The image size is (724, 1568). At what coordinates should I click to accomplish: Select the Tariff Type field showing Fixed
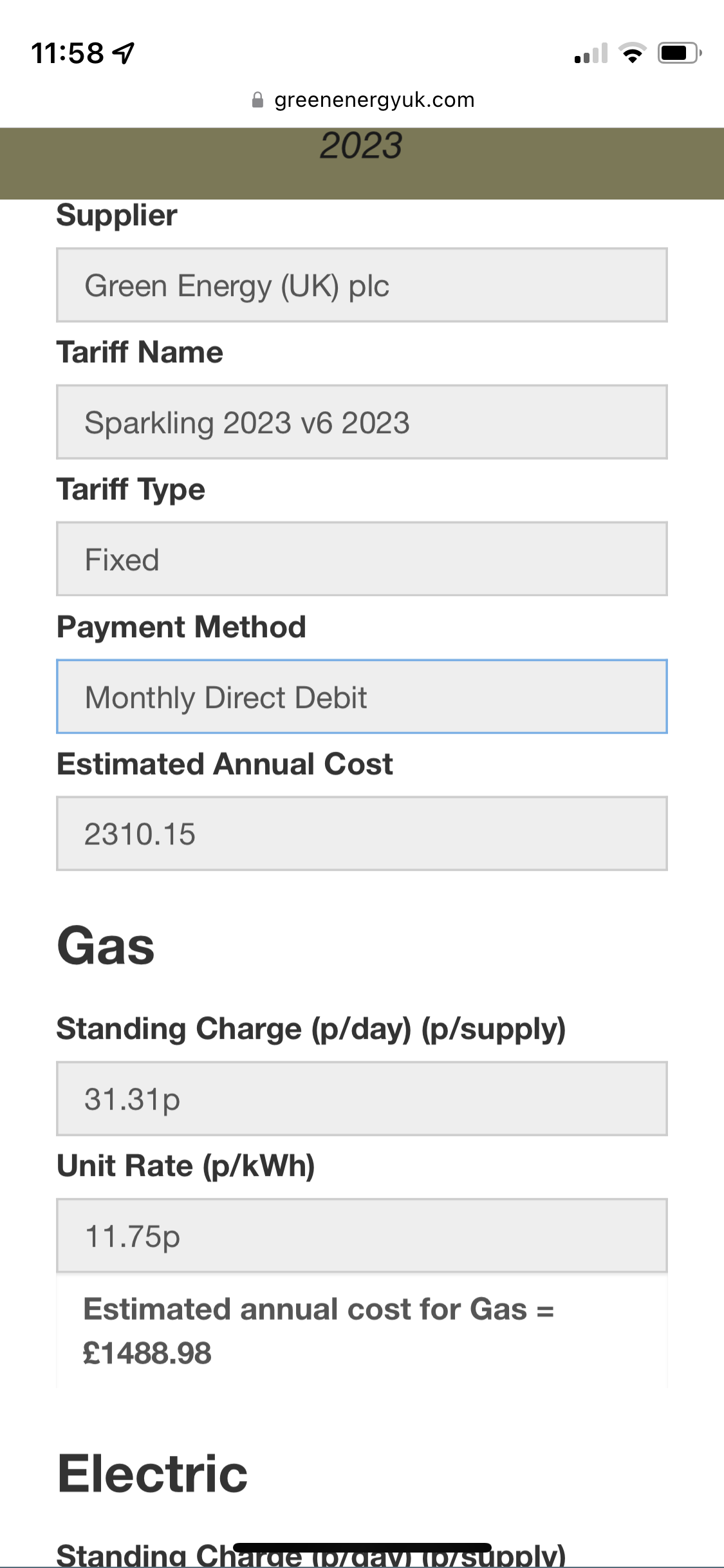tap(362, 559)
